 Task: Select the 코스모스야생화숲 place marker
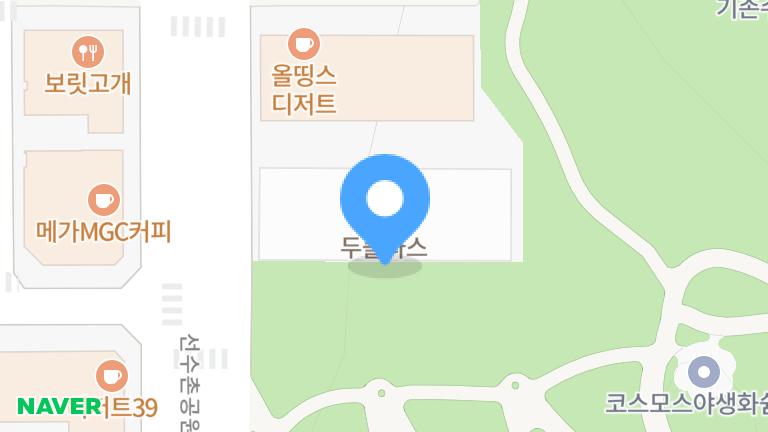click(x=704, y=373)
